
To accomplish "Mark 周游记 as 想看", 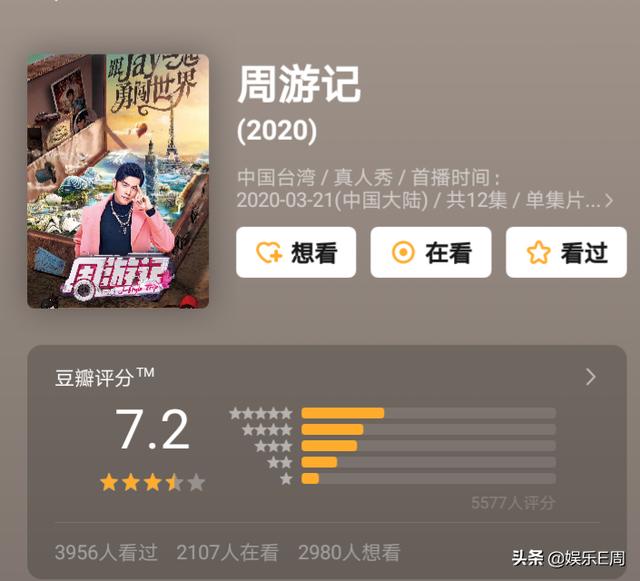I will [296, 252].
